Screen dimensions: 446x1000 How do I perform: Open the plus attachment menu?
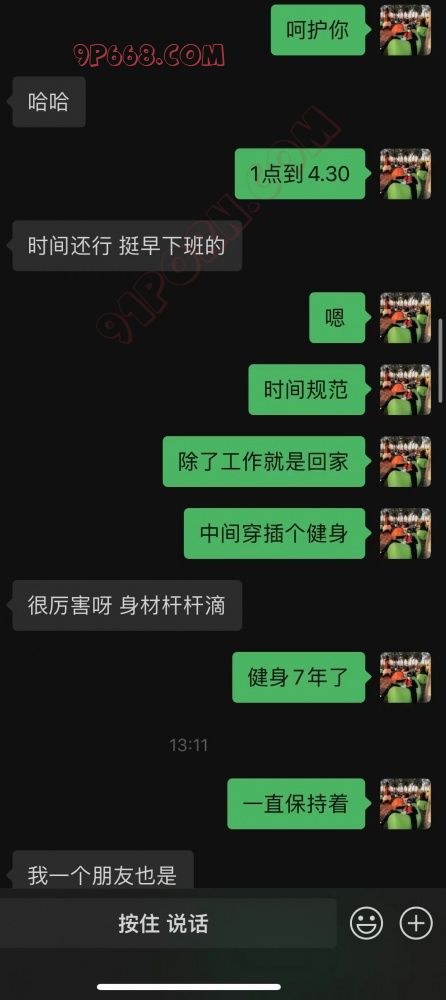pos(415,923)
